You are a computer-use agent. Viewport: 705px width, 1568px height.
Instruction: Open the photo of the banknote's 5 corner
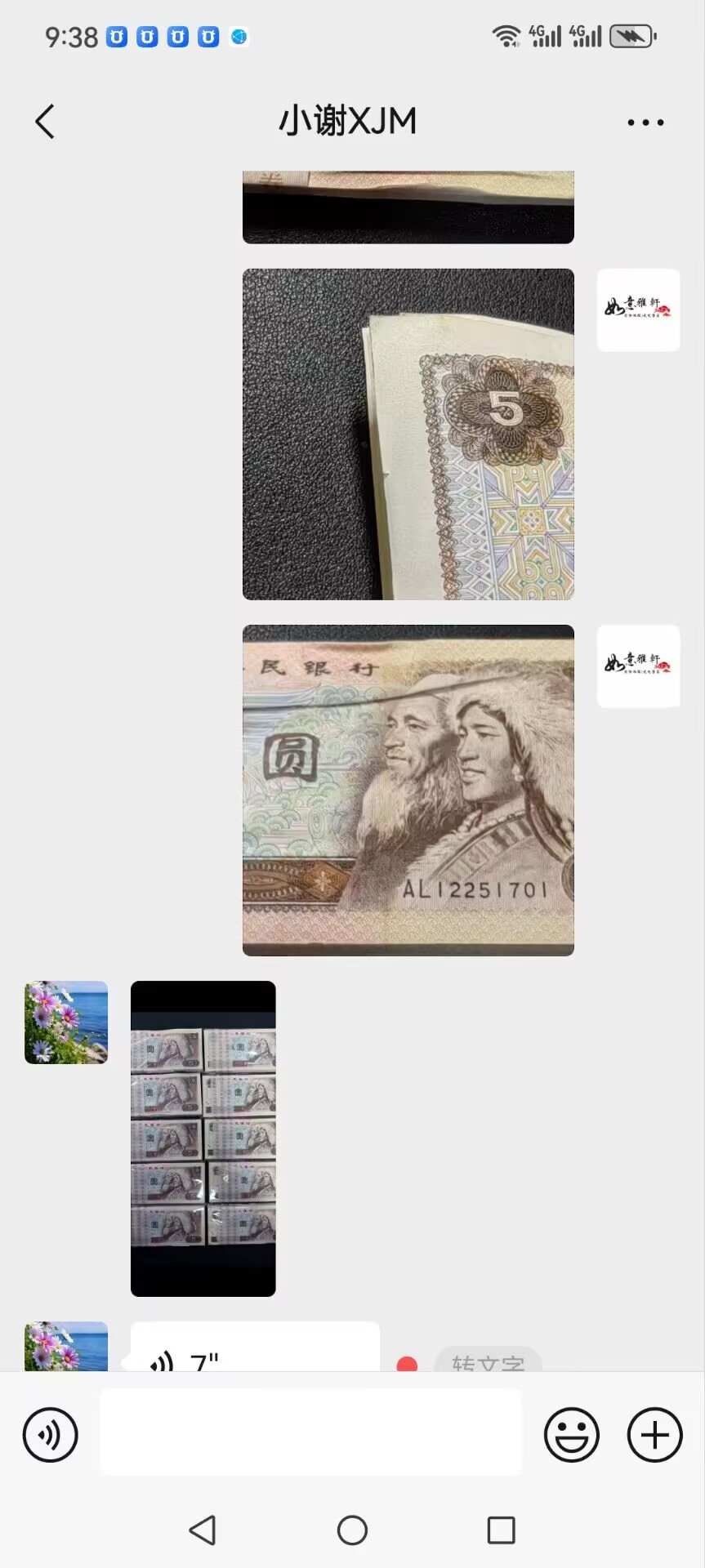(408, 434)
